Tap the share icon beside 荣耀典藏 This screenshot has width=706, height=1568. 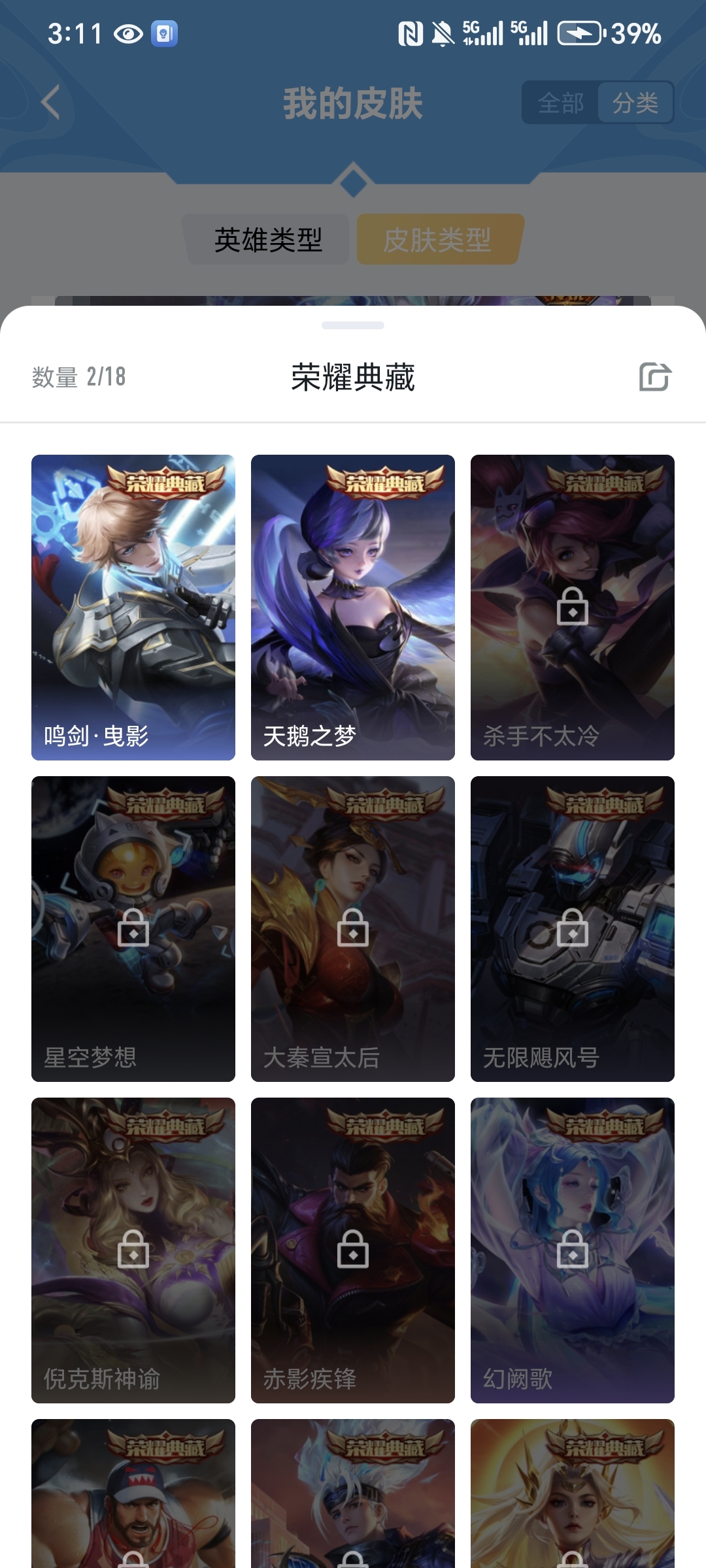coord(655,377)
